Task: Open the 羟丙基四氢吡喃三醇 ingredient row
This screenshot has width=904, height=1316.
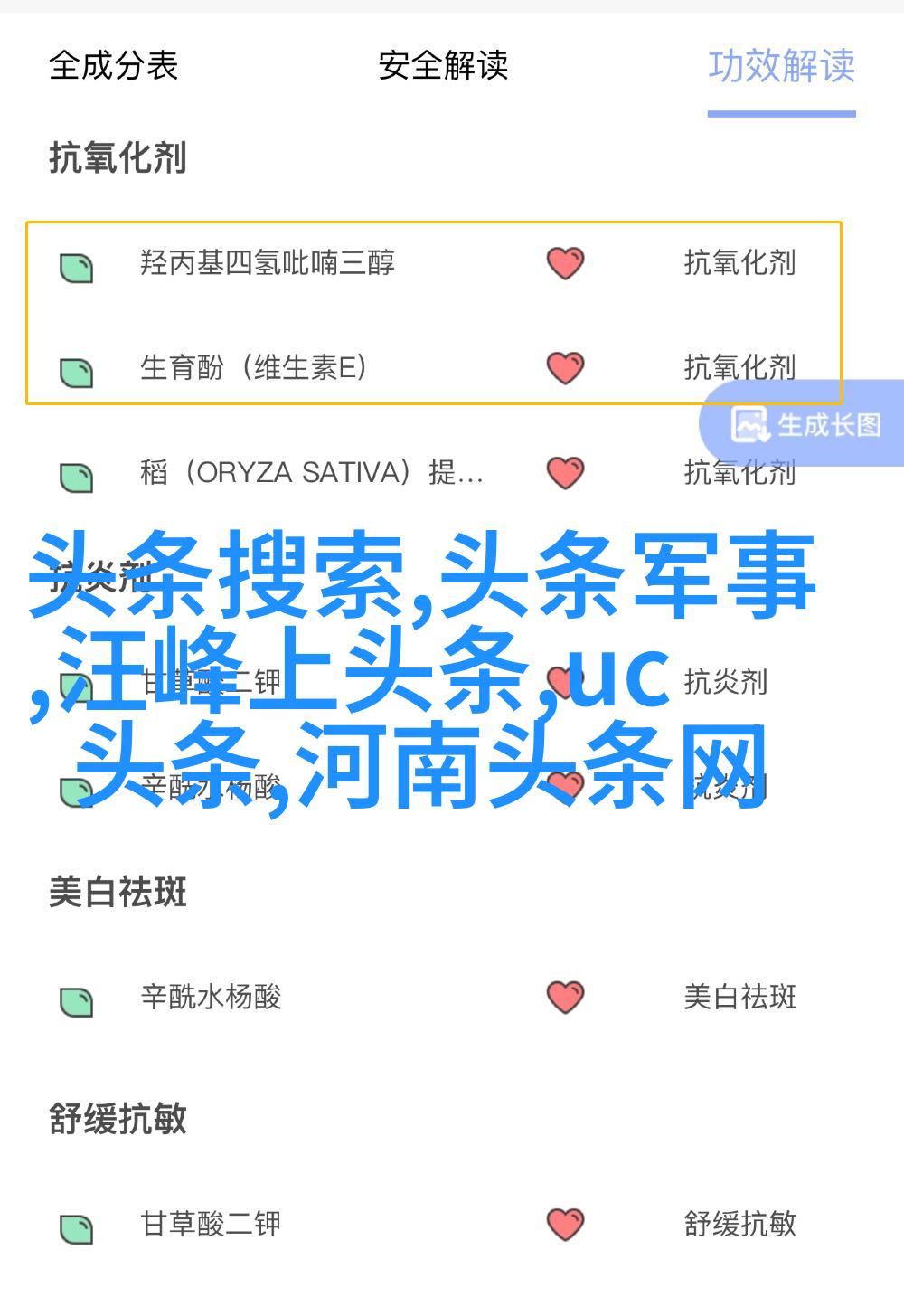Action: tap(268, 263)
